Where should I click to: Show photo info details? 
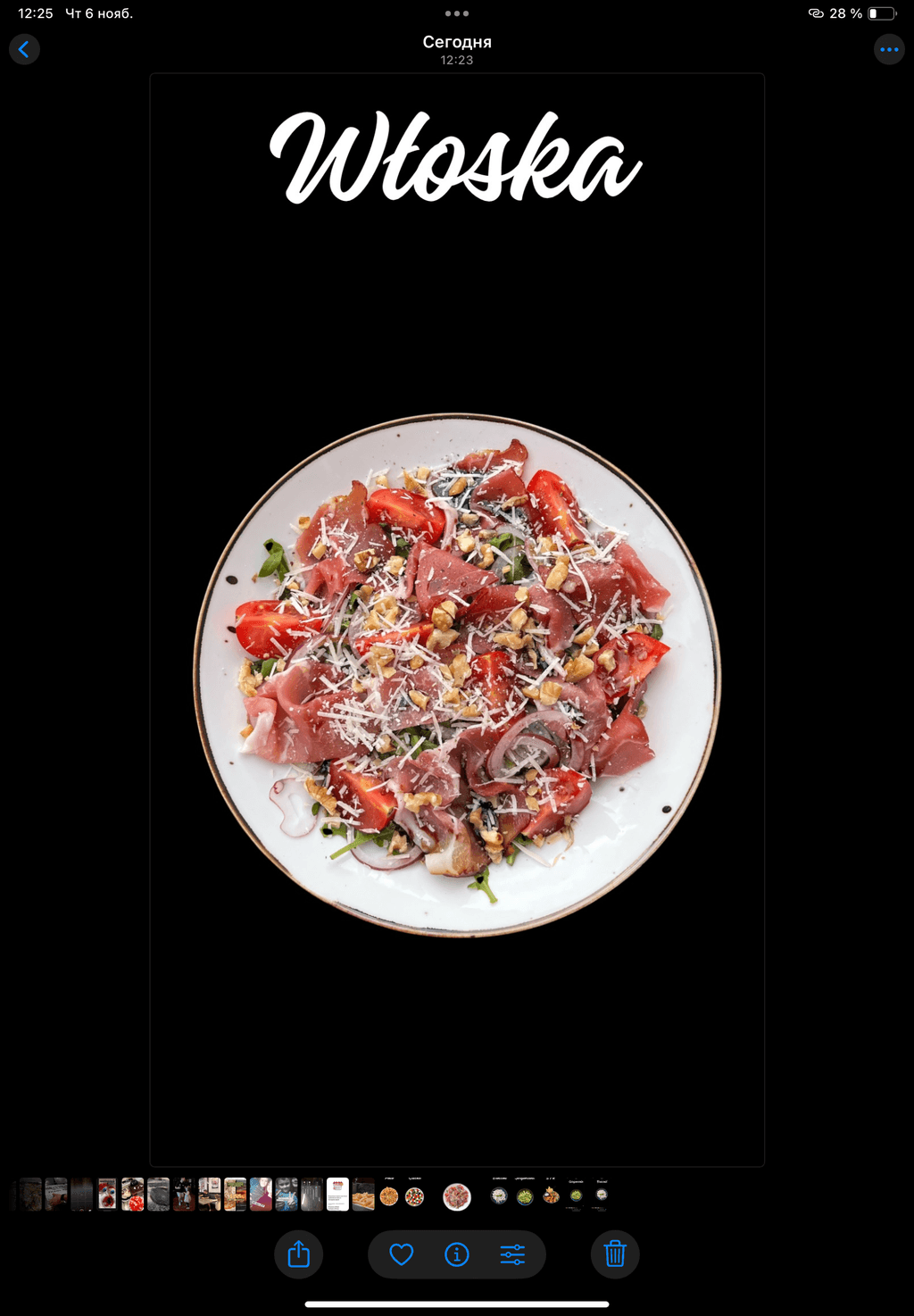[x=457, y=1254]
